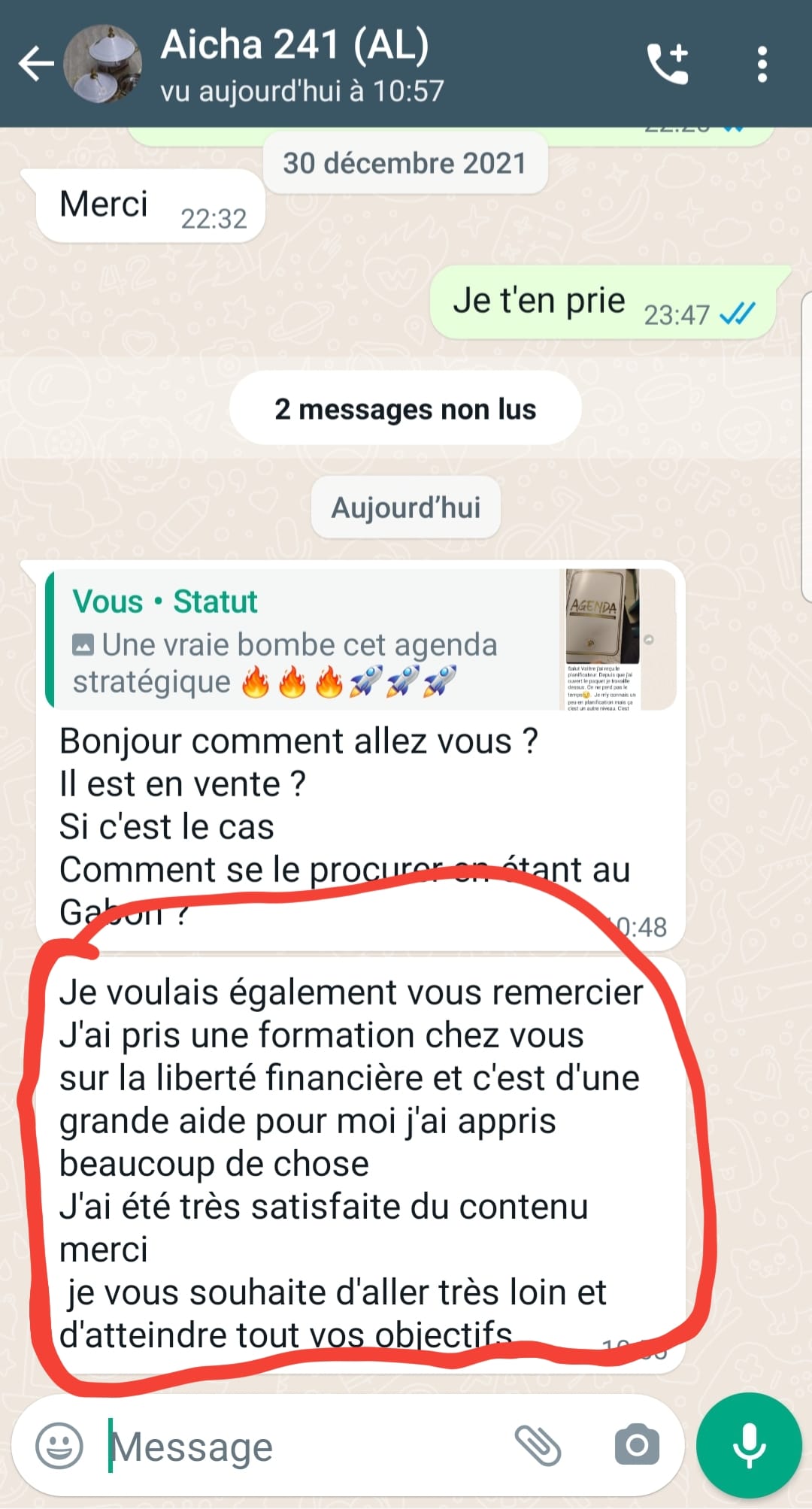Tap the microphone voice message button
812x1509 pixels.
(x=749, y=1445)
